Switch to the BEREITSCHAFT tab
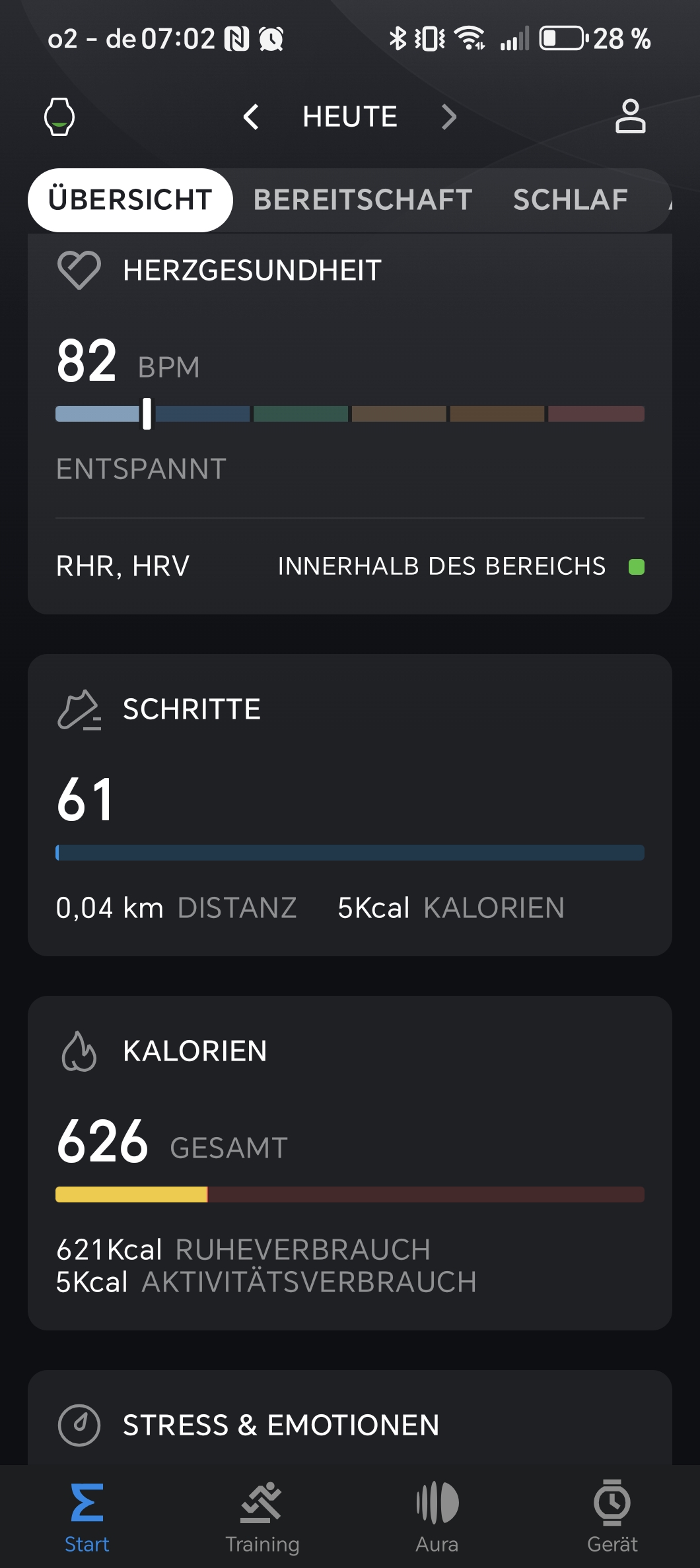This screenshot has width=700, height=1568. [x=363, y=200]
